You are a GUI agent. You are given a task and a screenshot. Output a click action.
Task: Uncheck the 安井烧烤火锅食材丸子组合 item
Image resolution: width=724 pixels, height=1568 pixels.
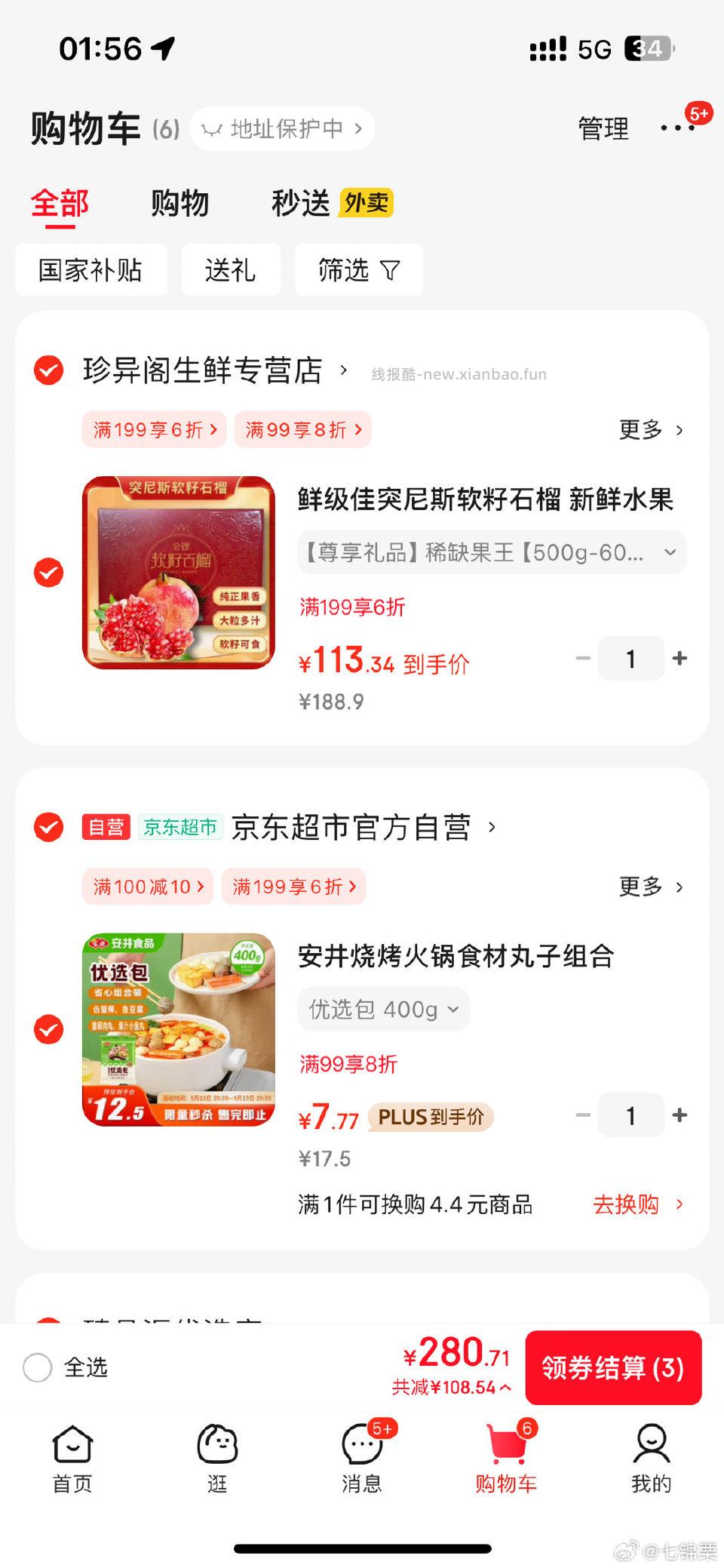tap(49, 1028)
